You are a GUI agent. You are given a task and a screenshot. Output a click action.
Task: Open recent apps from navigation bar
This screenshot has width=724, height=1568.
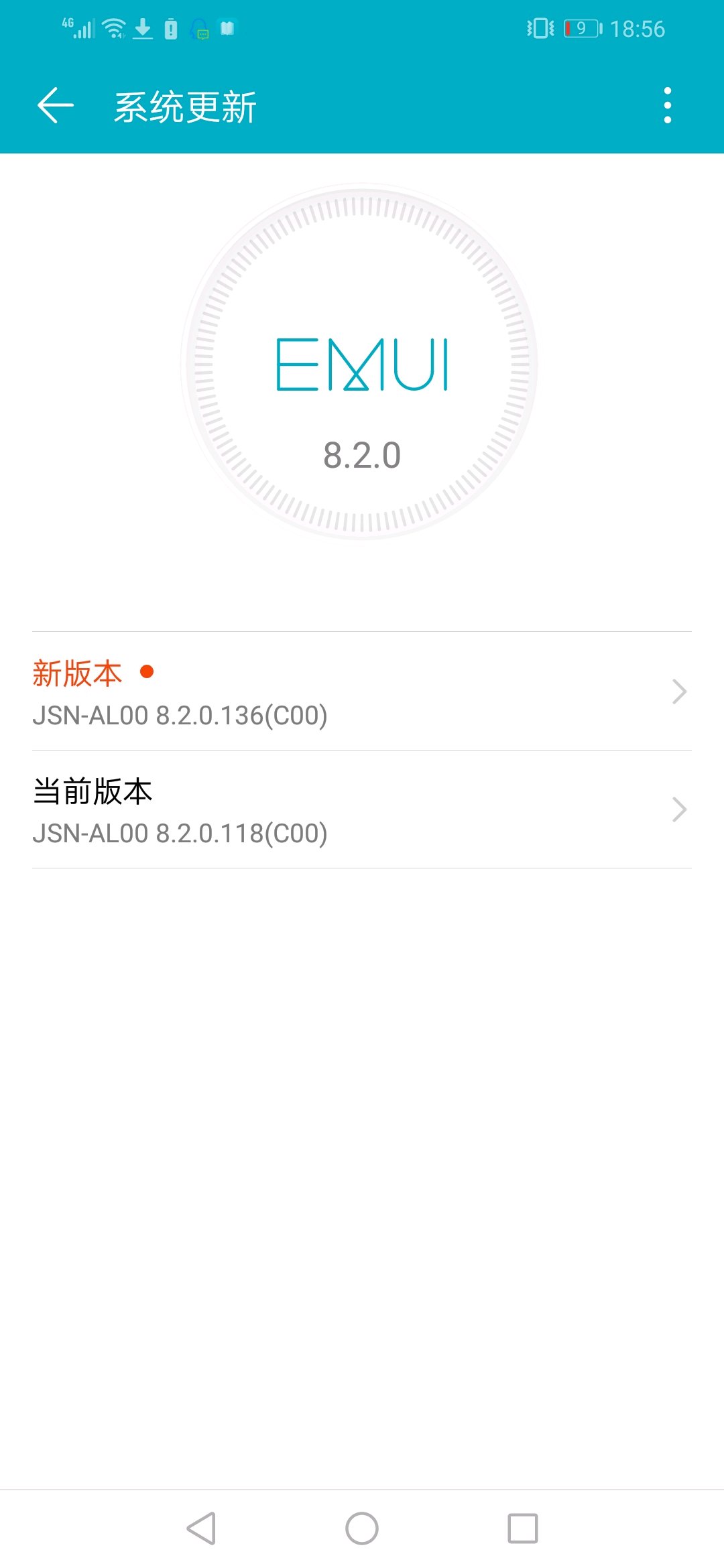pos(523,1528)
